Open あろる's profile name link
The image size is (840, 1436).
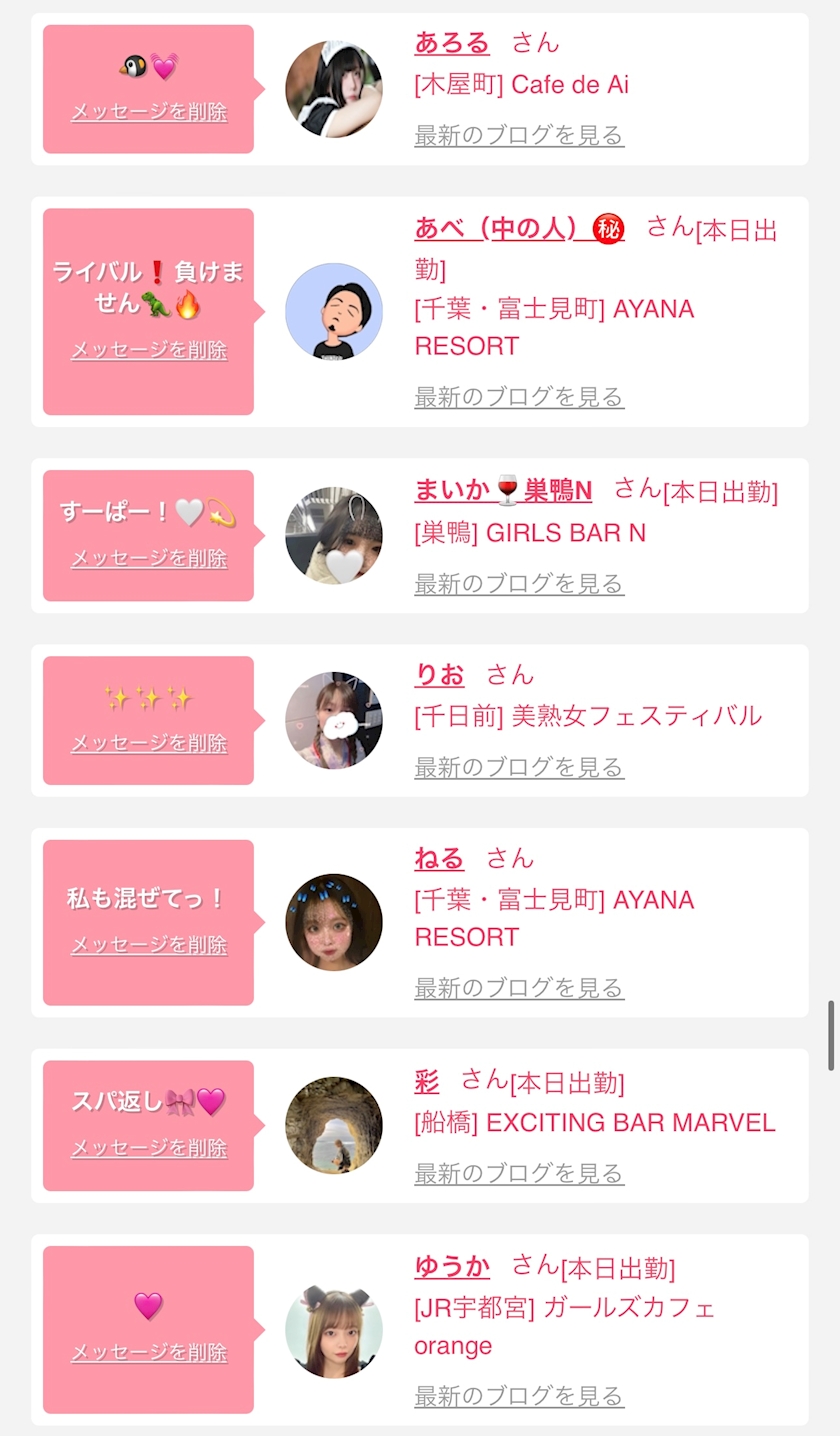coord(452,43)
